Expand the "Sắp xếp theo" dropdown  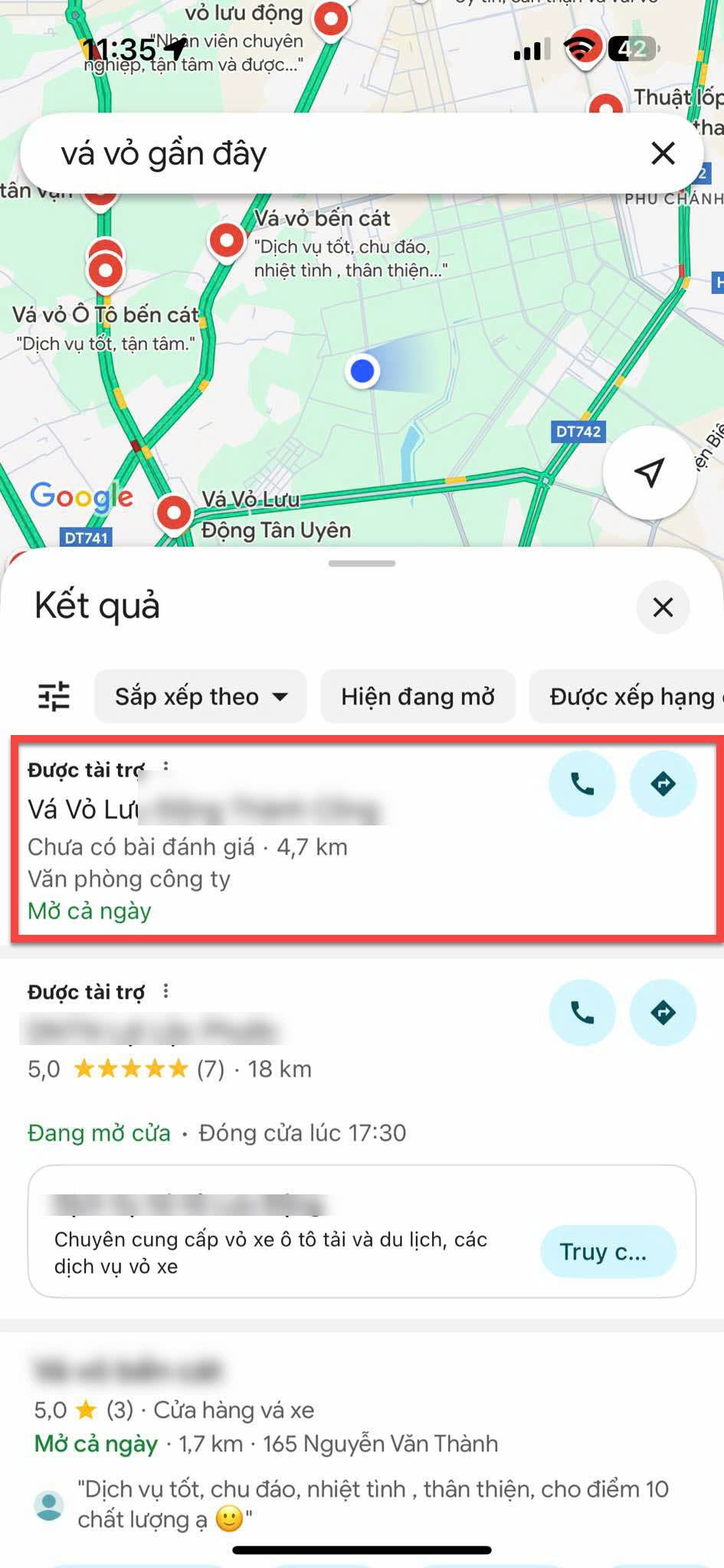pos(201,696)
